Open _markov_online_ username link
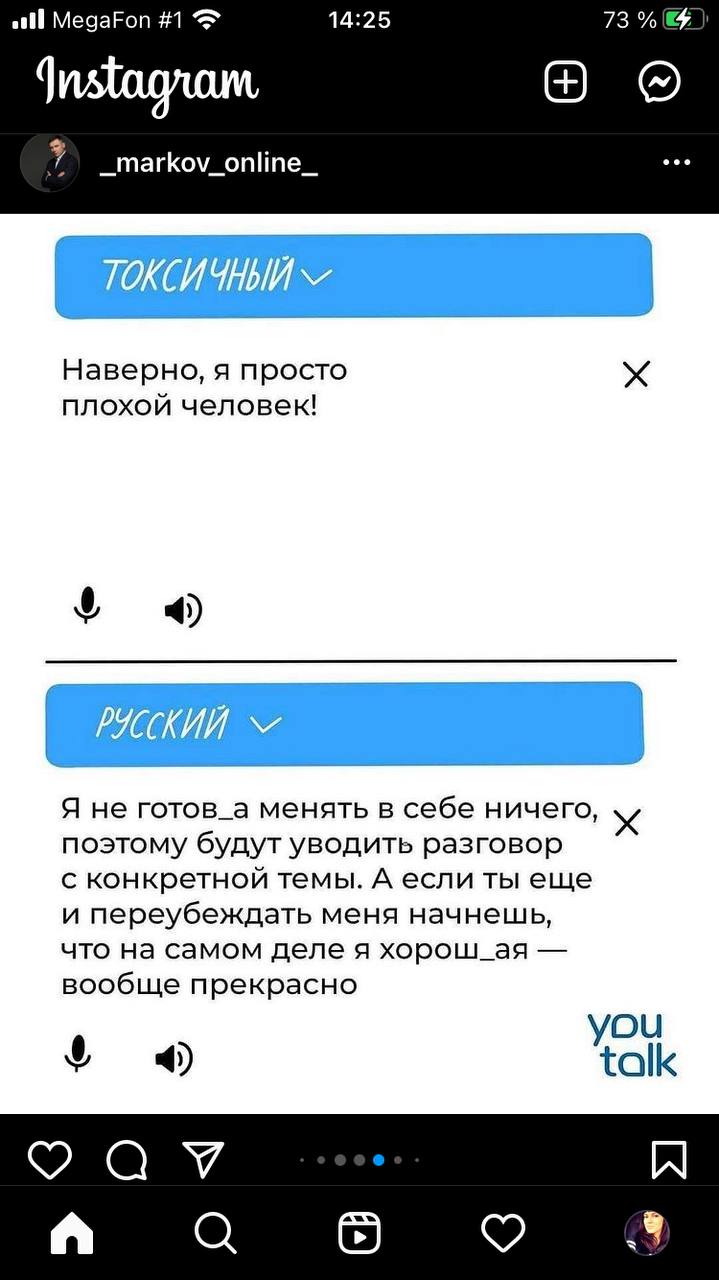The width and height of the screenshot is (719, 1280). coord(209,162)
